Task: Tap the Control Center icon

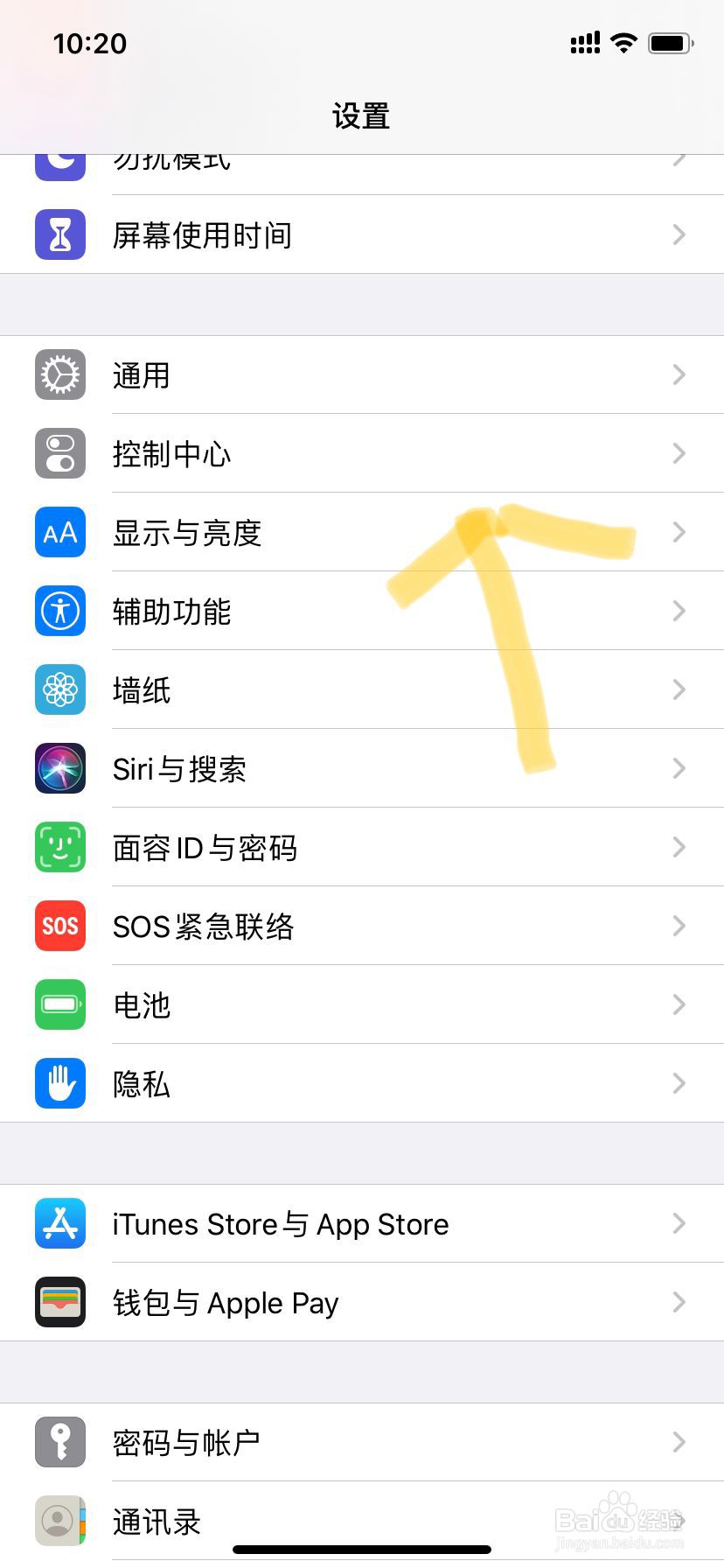Action: (x=59, y=453)
